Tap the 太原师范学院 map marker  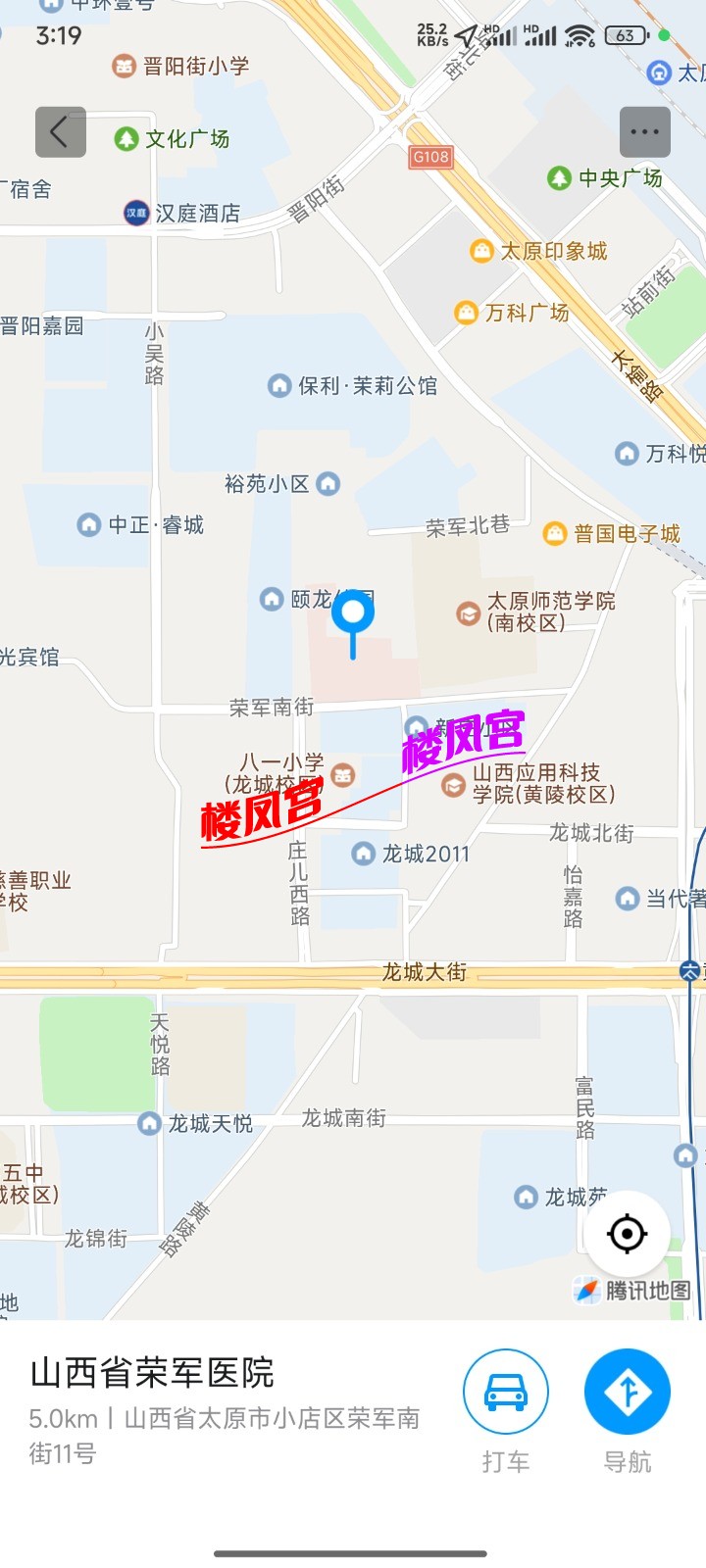pyautogui.click(x=469, y=613)
